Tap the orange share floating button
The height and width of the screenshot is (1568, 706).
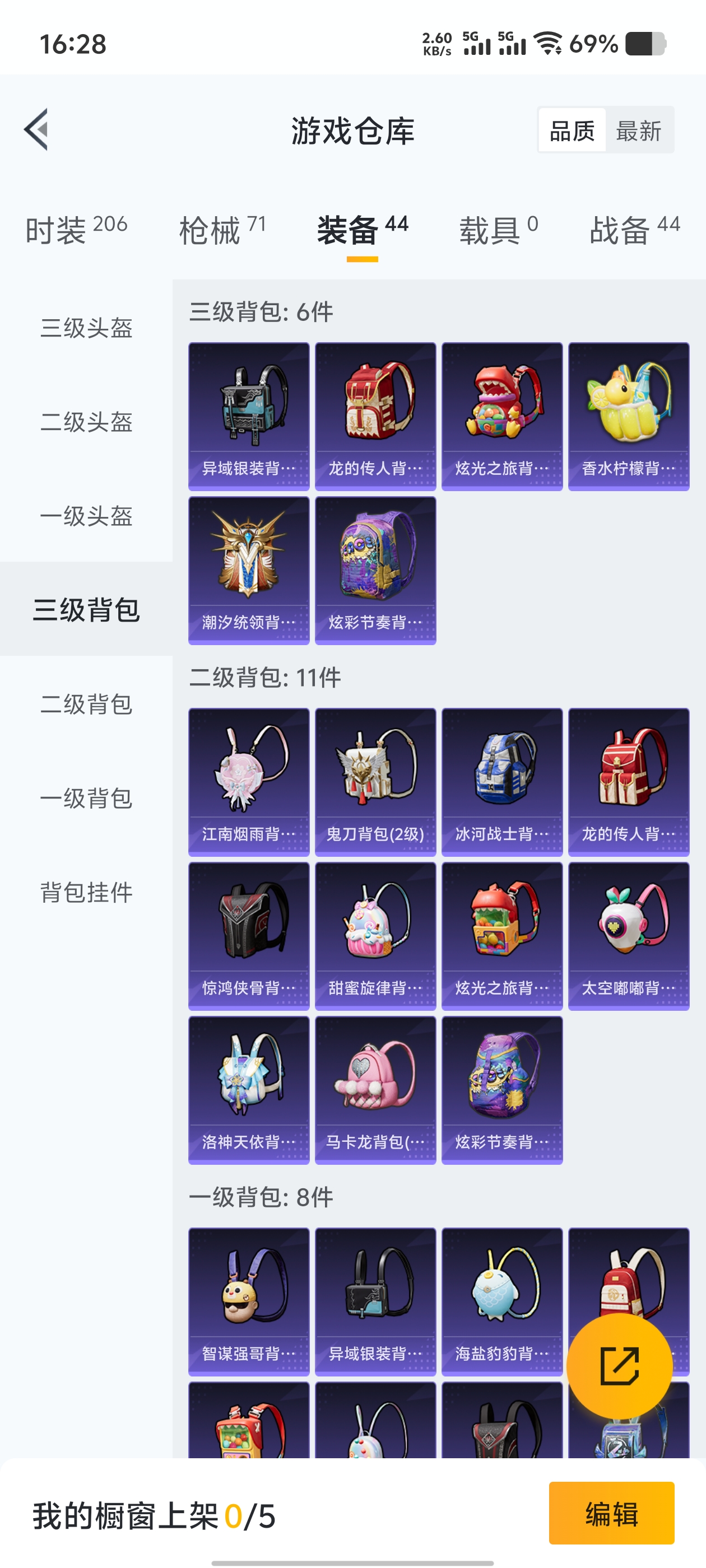point(620,1366)
